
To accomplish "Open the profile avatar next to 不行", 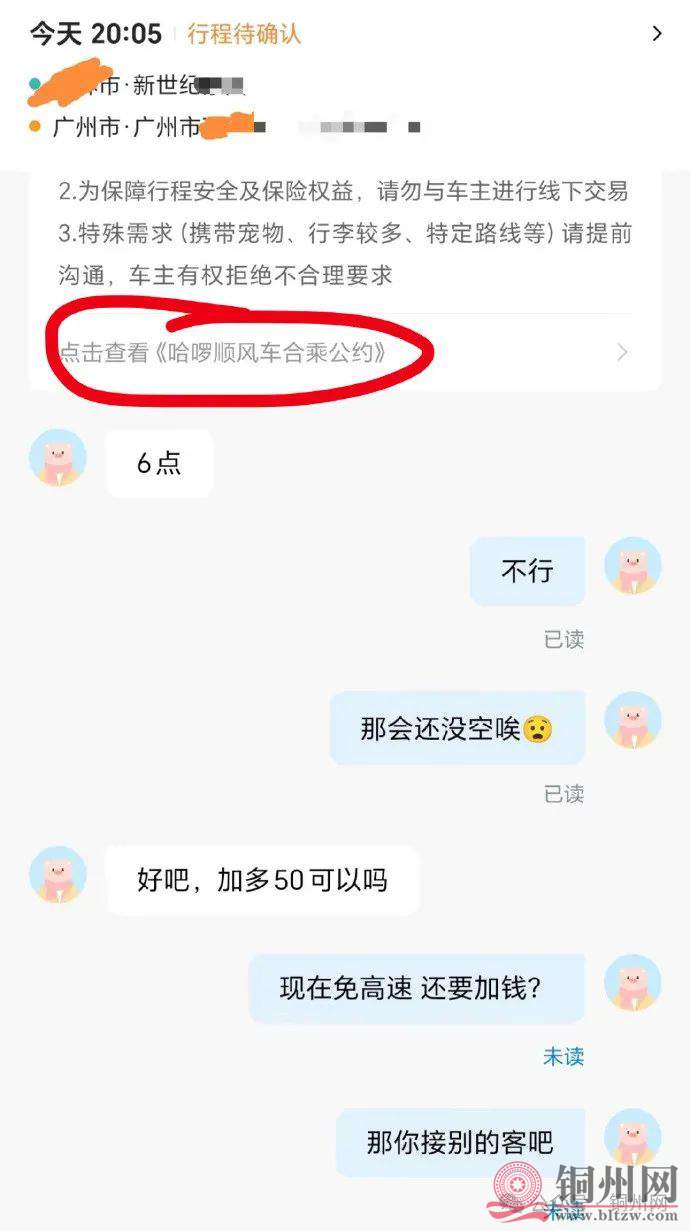I will coord(632,566).
